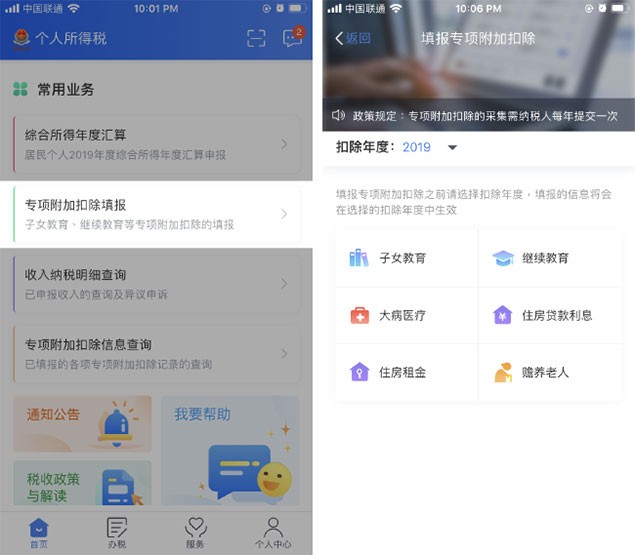Open 专项附加扣除填报

tap(156, 214)
